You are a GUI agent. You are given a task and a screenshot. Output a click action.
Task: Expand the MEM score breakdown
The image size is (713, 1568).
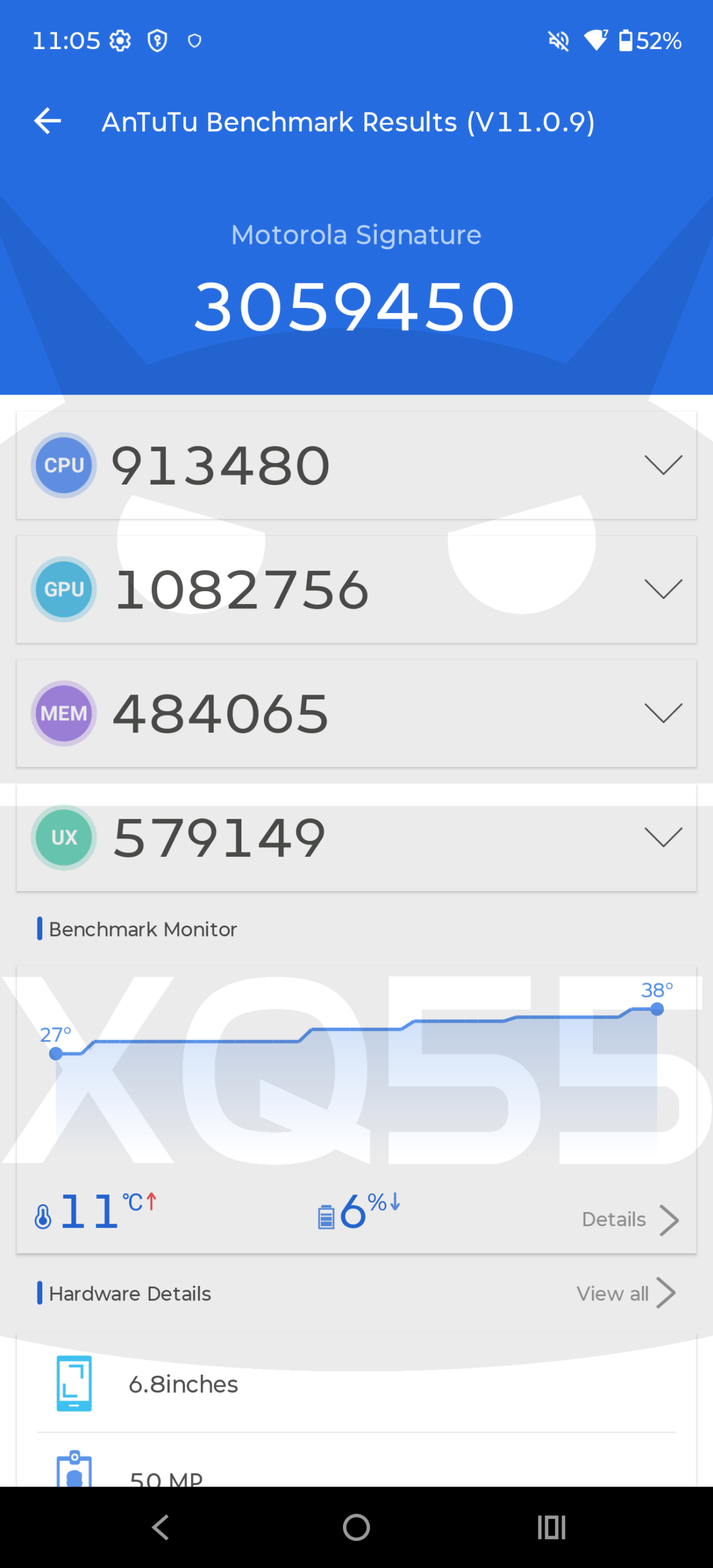click(x=663, y=713)
